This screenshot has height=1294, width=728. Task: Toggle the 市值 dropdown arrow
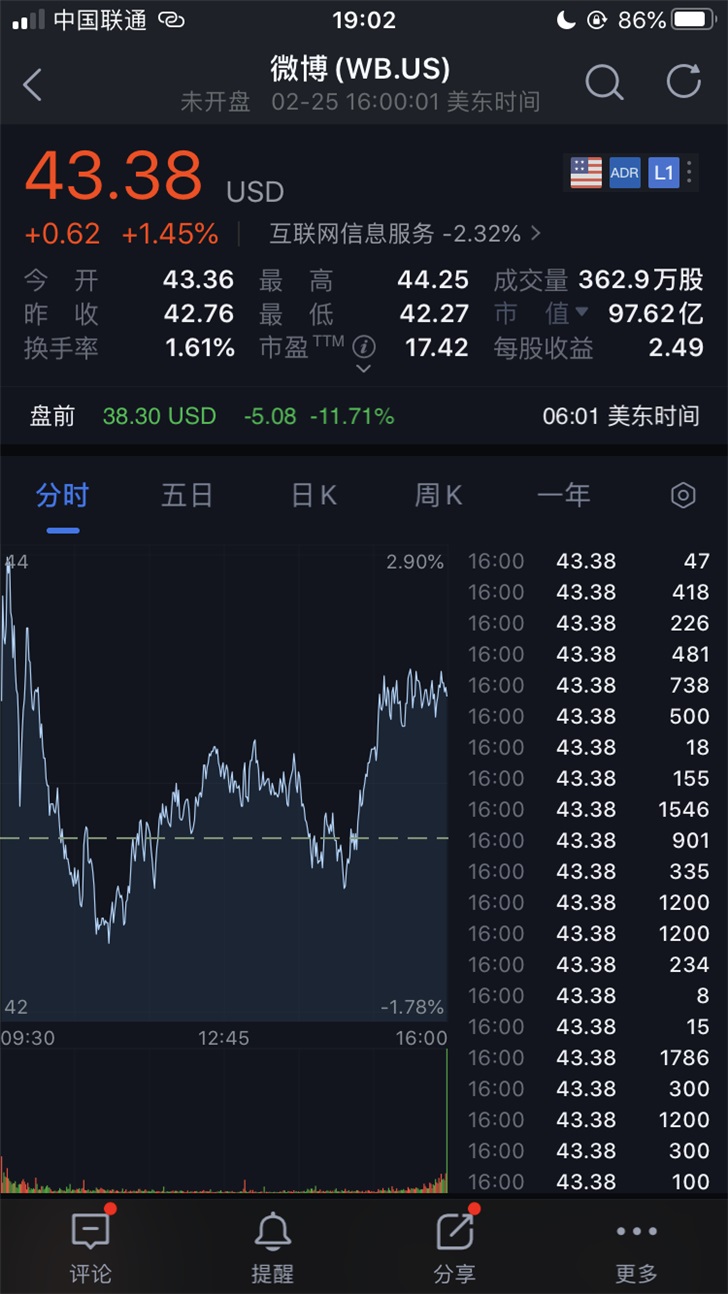click(x=582, y=314)
